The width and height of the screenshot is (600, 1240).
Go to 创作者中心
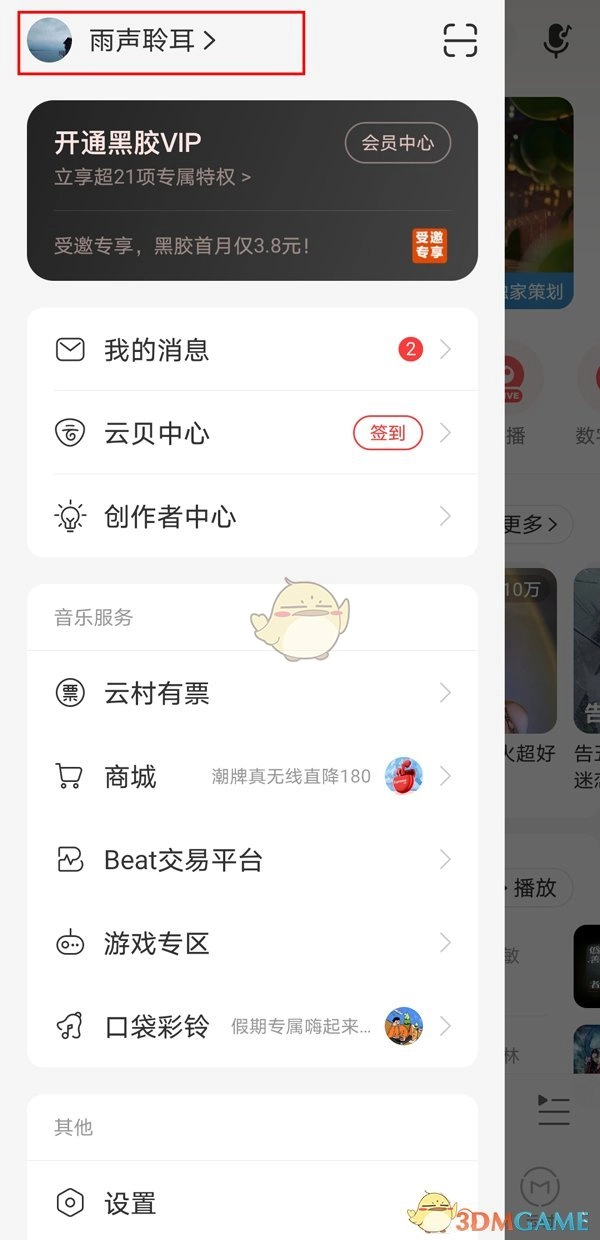252,516
